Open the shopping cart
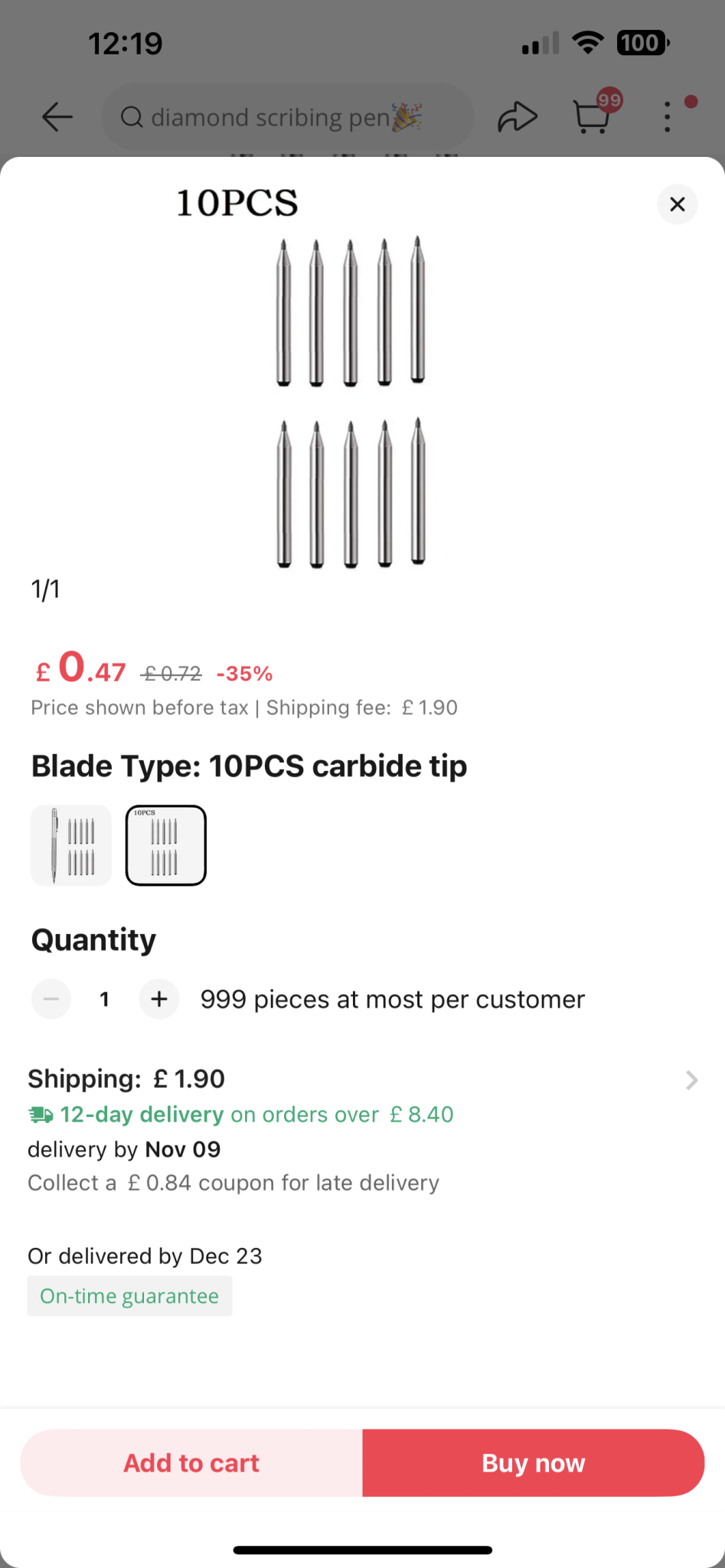Screen dimensions: 725x1568 click(x=595, y=114)
